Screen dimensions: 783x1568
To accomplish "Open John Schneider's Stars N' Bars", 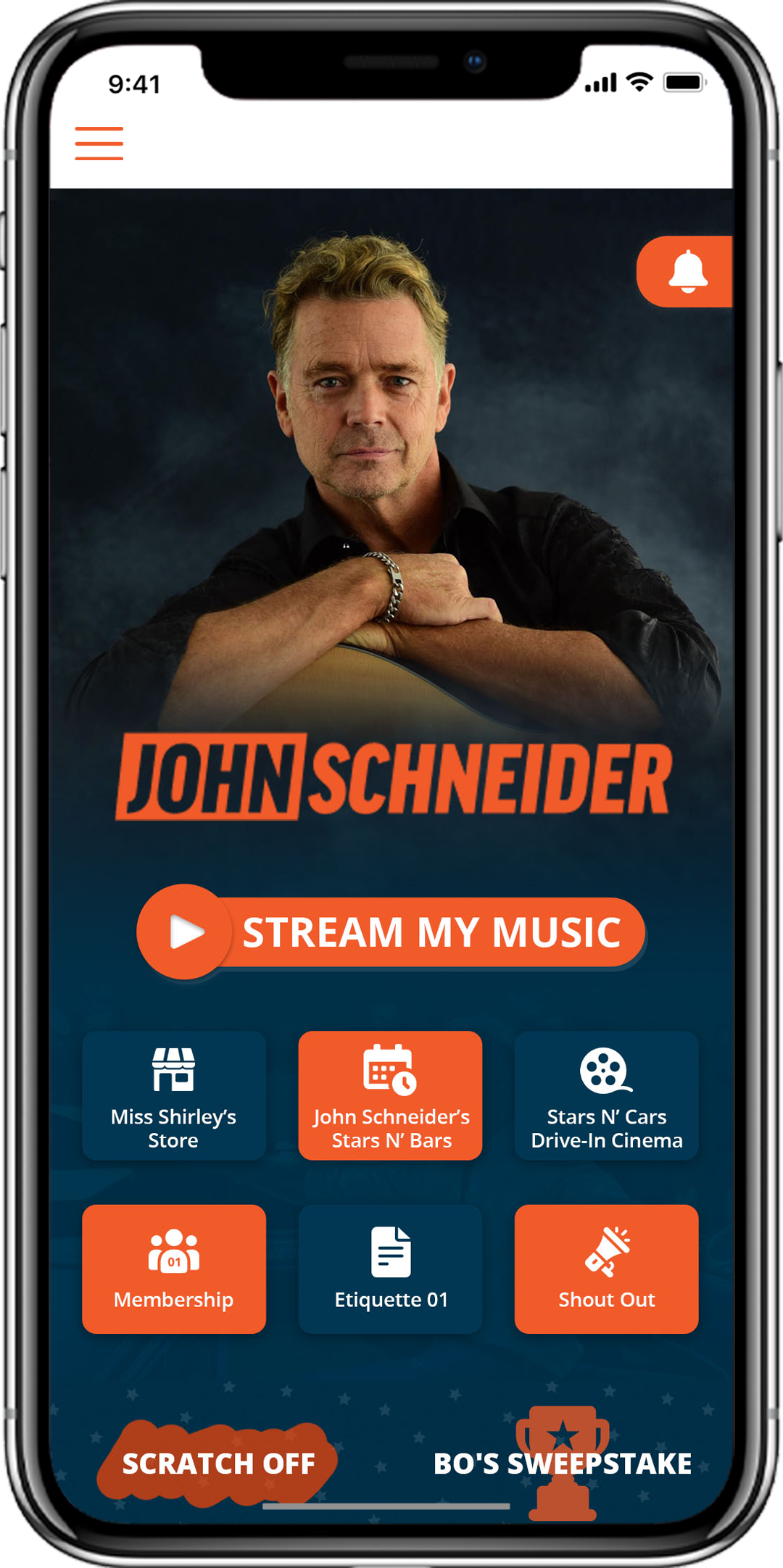I will pos(391,1095).
